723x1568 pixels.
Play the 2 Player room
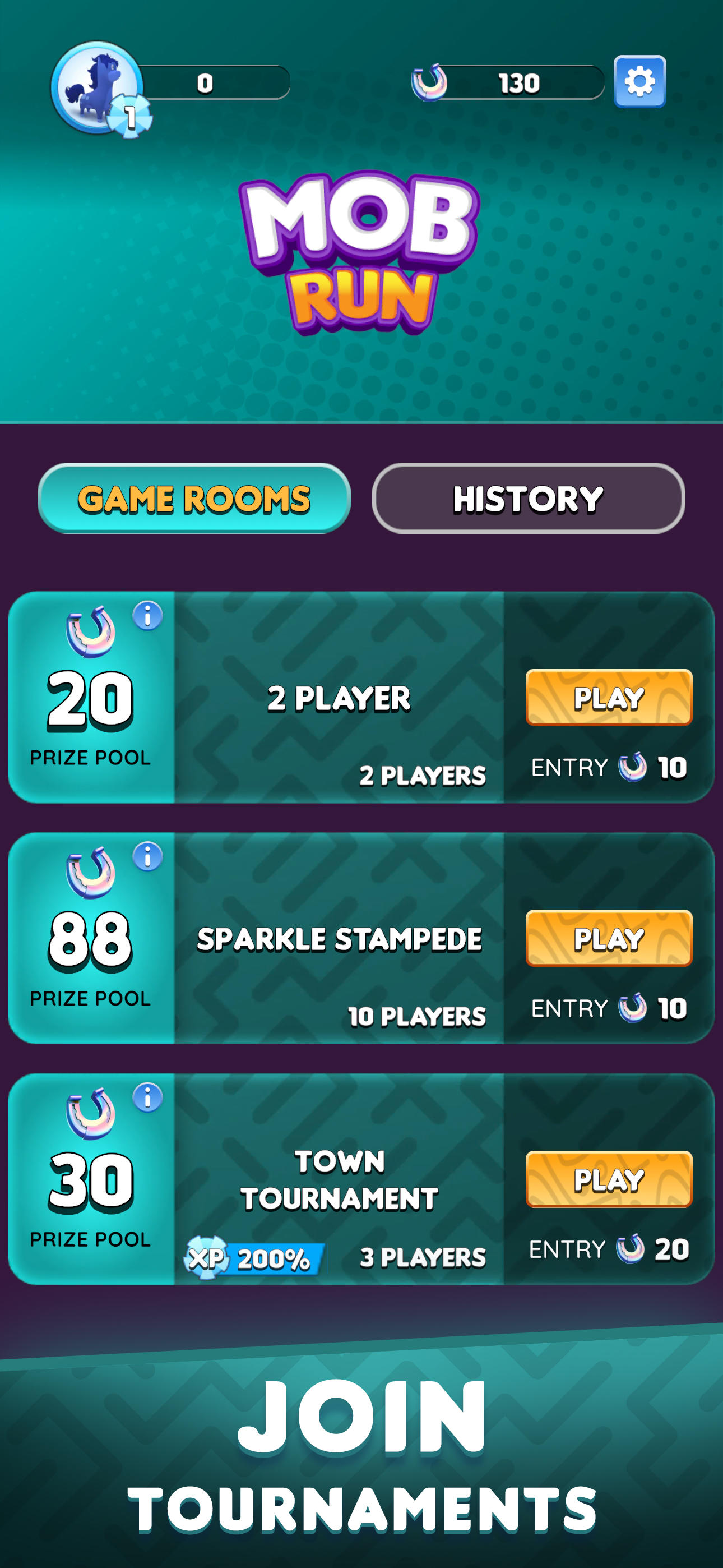609,697
